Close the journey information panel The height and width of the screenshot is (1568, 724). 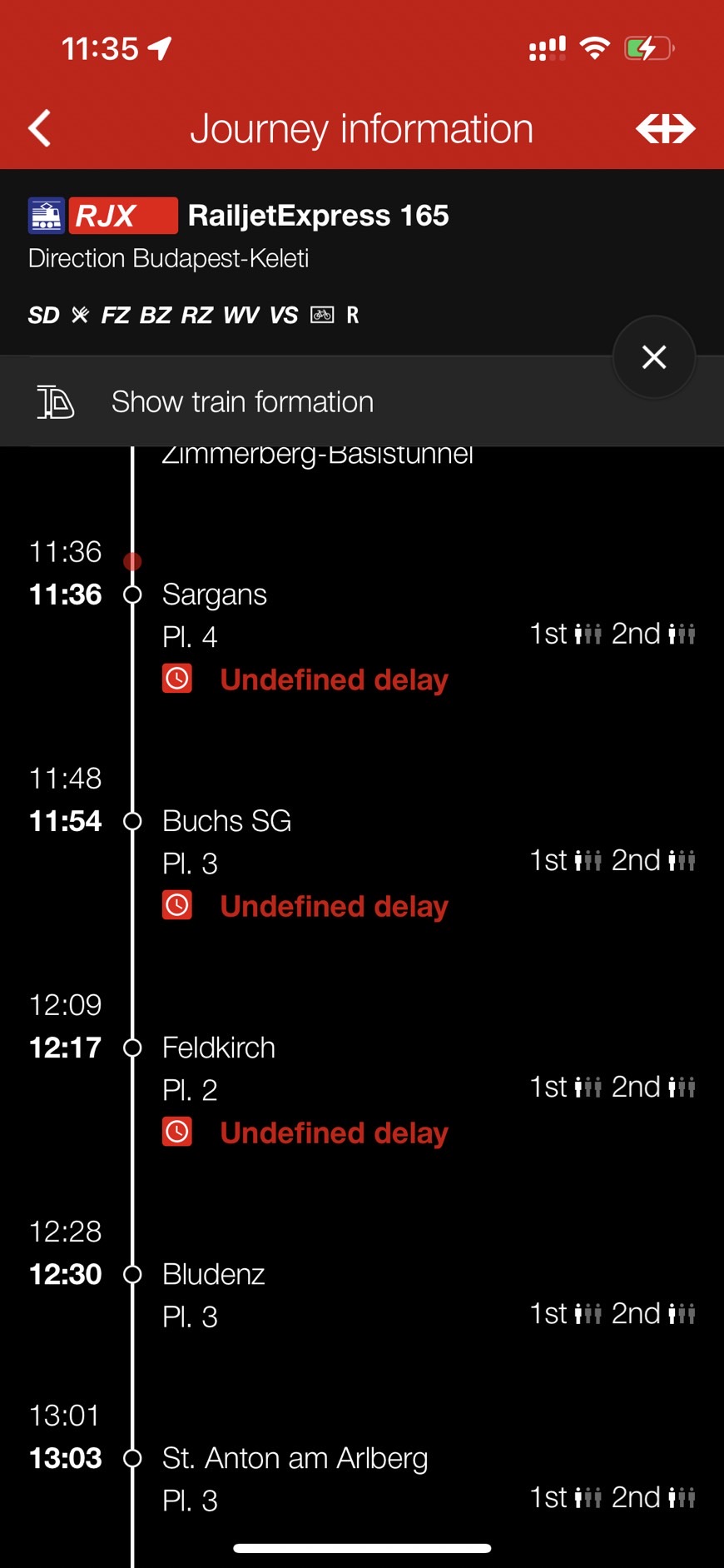(x=654, y=357)
